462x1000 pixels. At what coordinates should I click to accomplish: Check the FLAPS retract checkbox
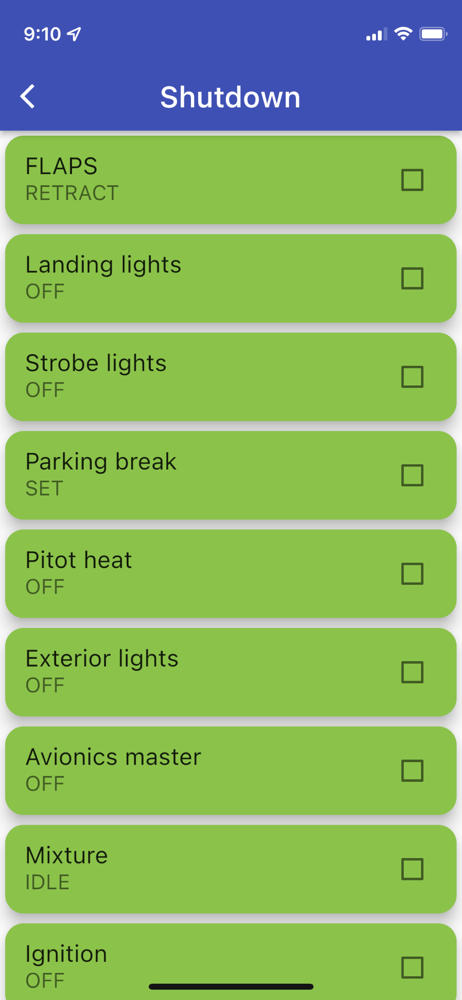pyautogui.click(x=412, y=180)
